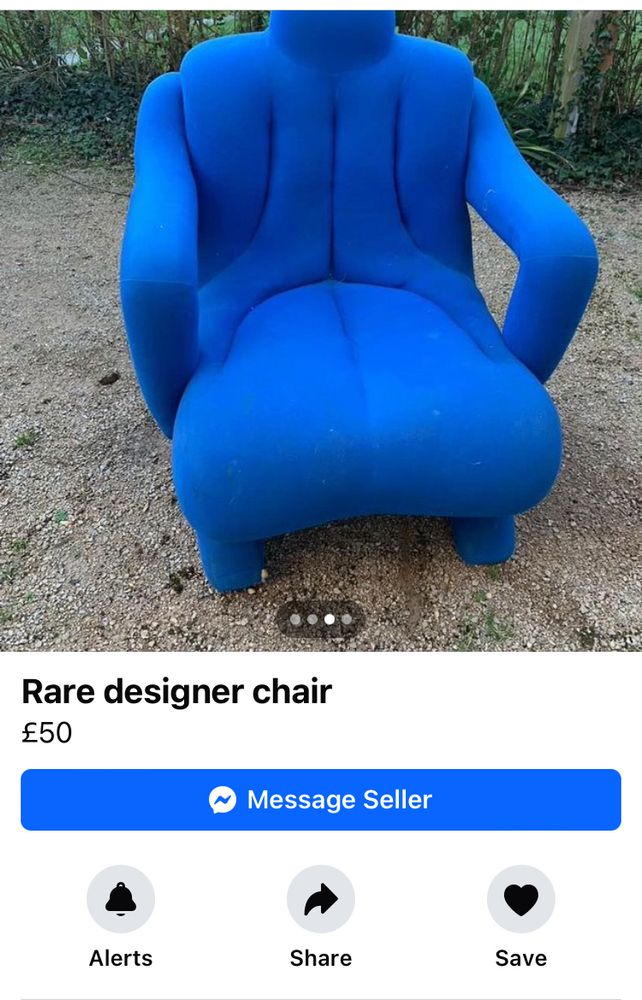
Task: Turn on alerts for this listing
Action: [121, 899]
